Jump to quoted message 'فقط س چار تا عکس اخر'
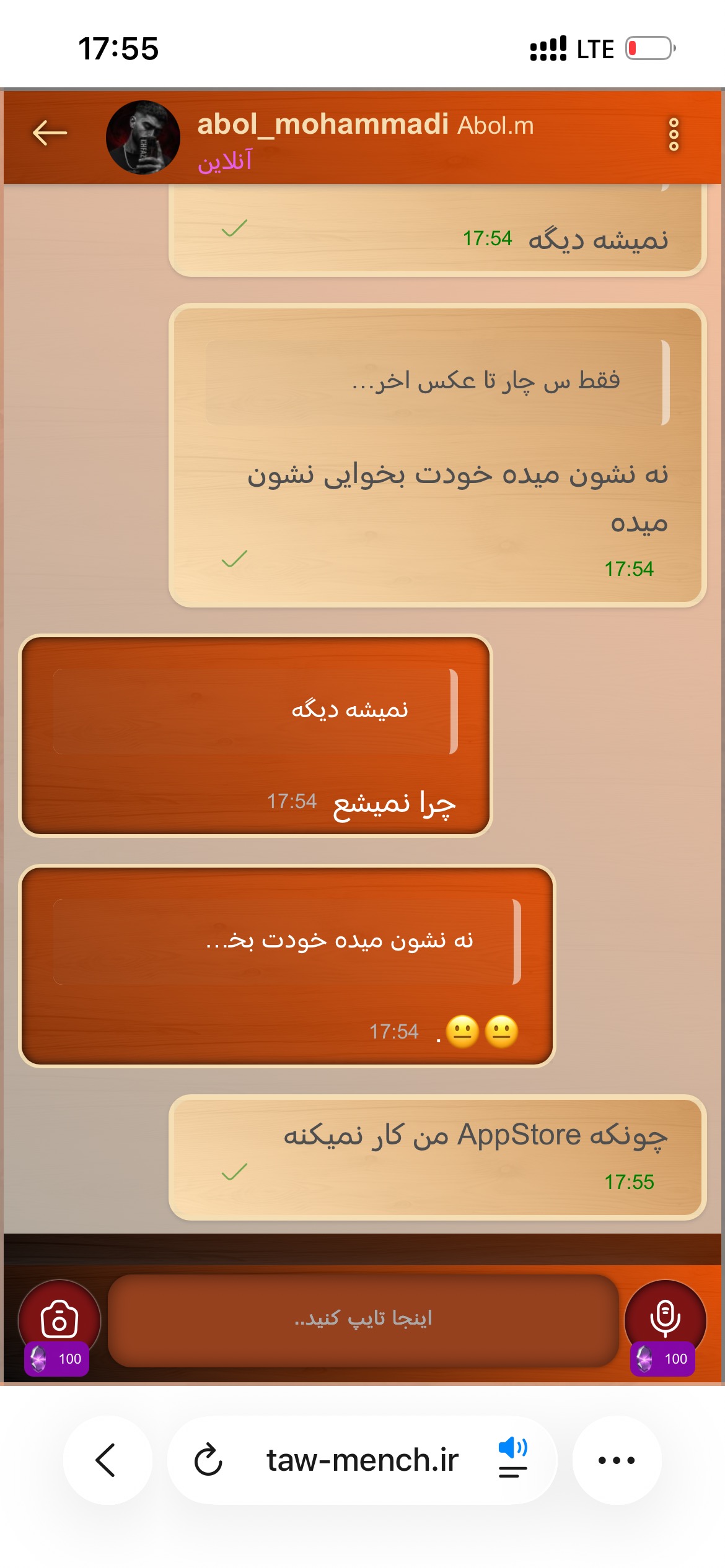This screenshot has width=725, height=1568. pos(437,382)
